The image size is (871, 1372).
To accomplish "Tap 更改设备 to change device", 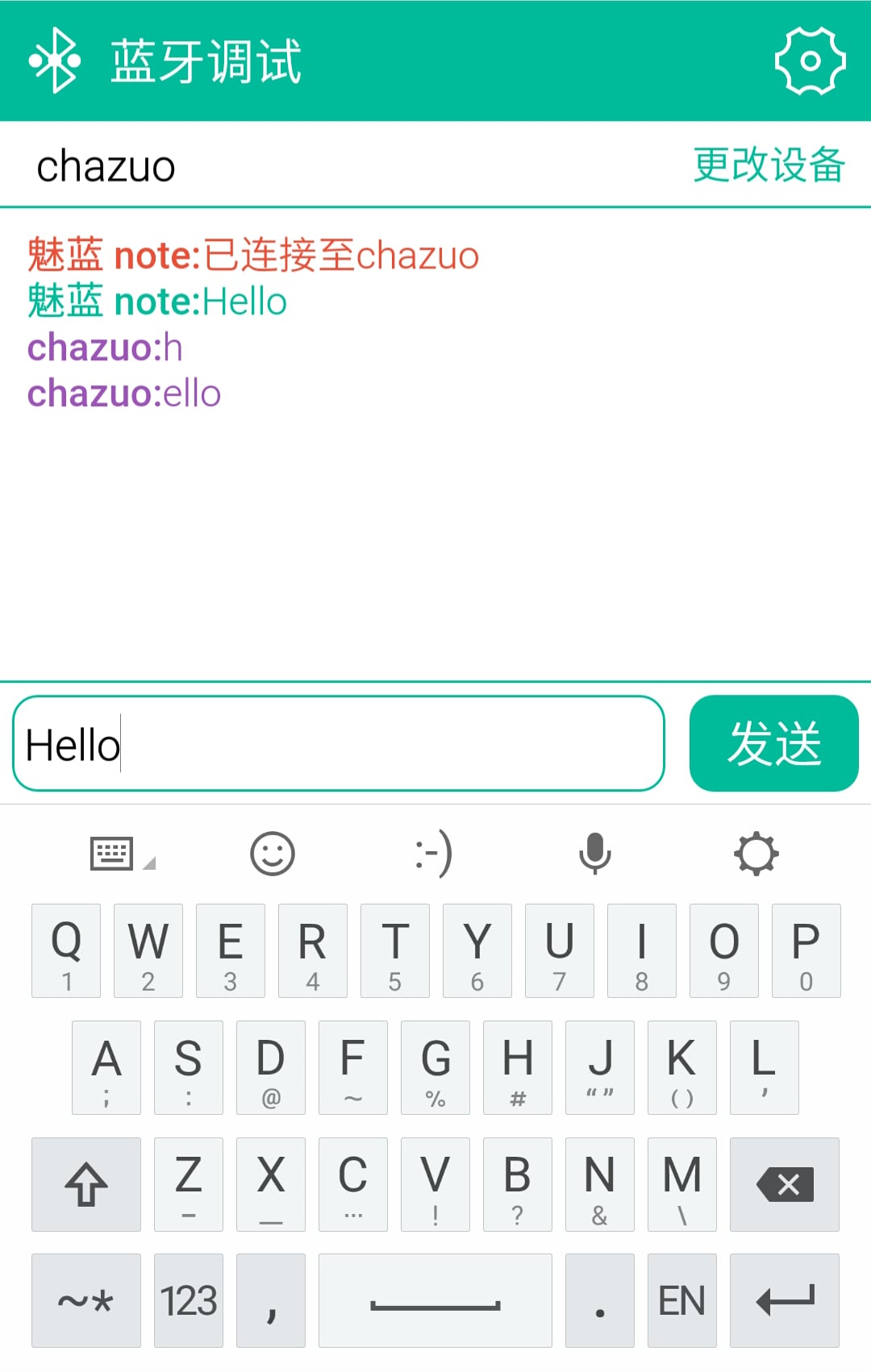I will (769, 165).
